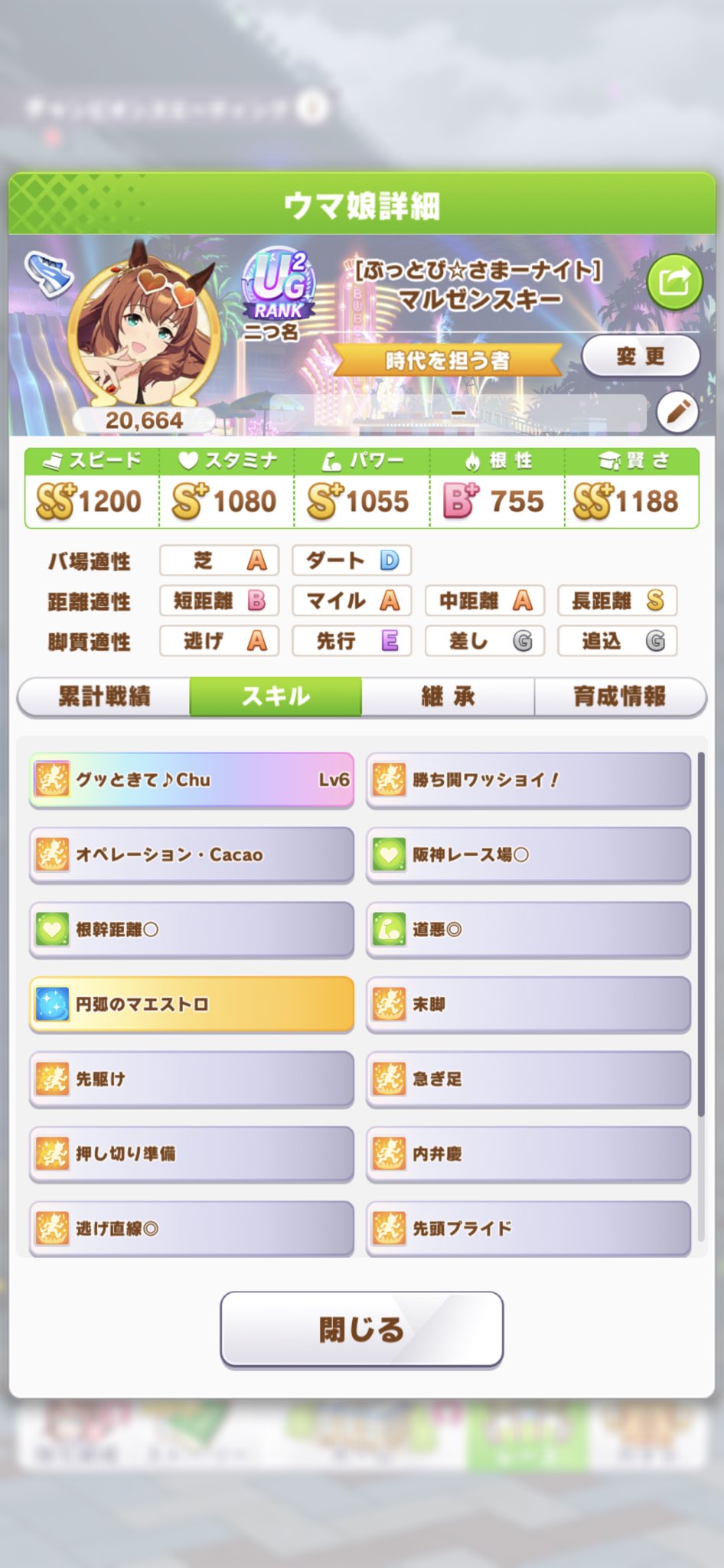Select the 先駆け skill
Image resolution: width=724 pixels, height=1568 pixels.
191,1079
